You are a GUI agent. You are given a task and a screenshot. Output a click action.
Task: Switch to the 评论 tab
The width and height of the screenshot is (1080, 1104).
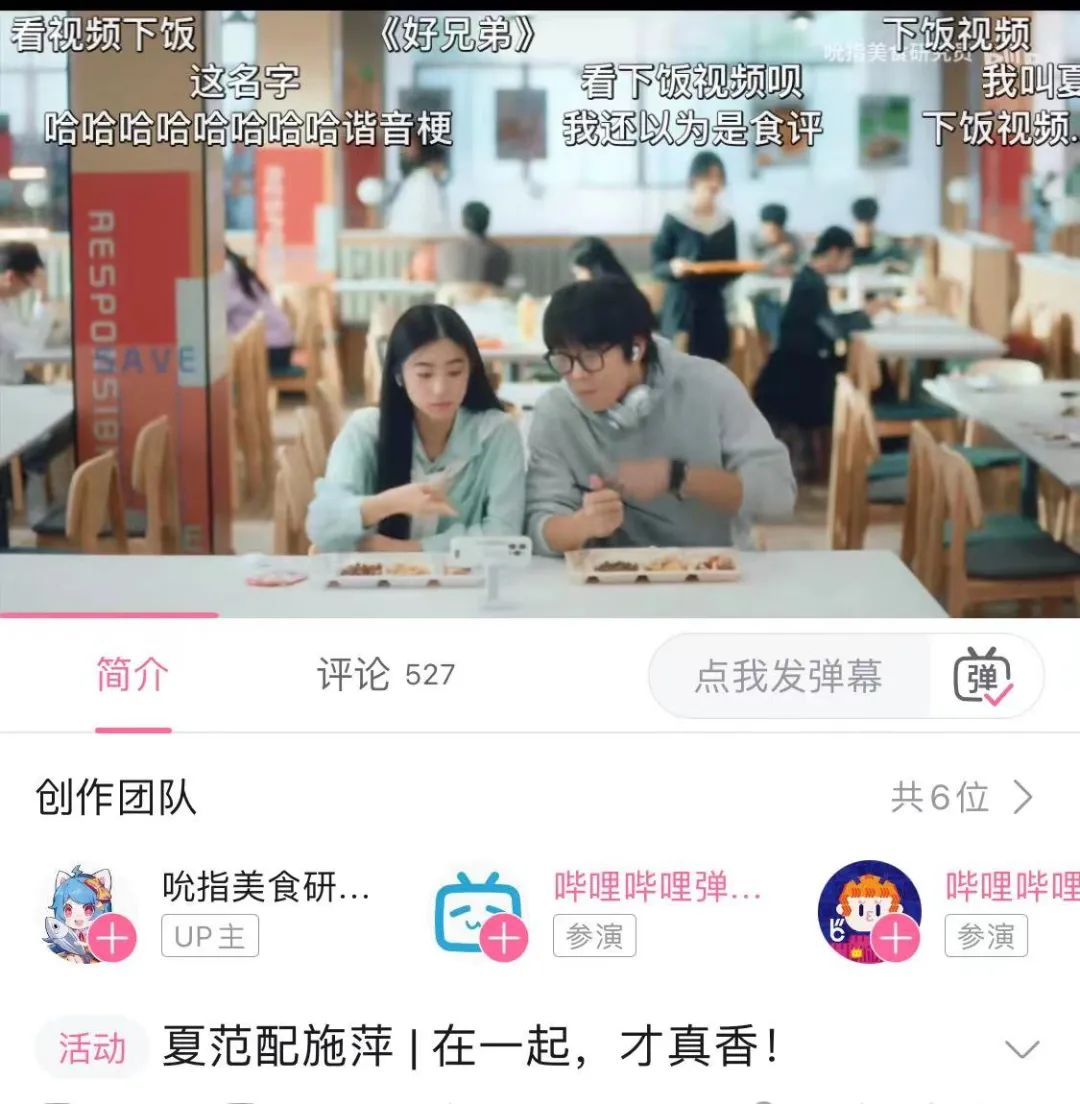(385, 676)
